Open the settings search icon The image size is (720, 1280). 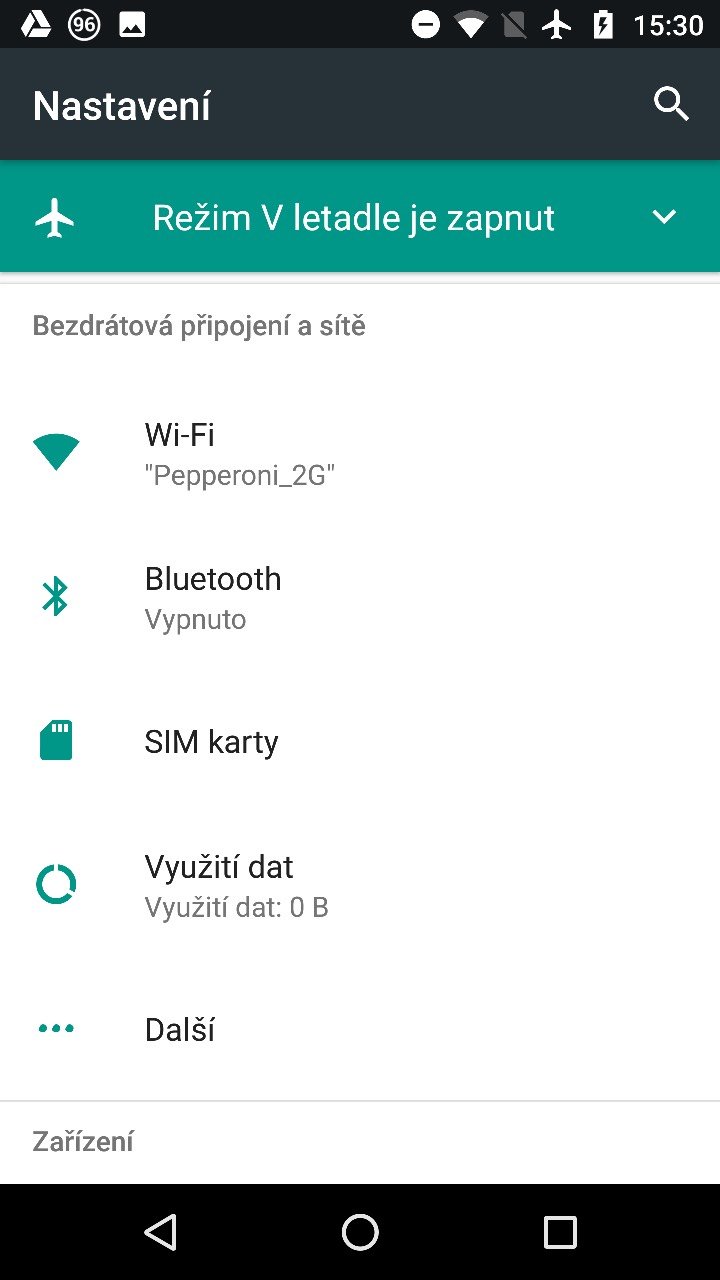(671, 104)
